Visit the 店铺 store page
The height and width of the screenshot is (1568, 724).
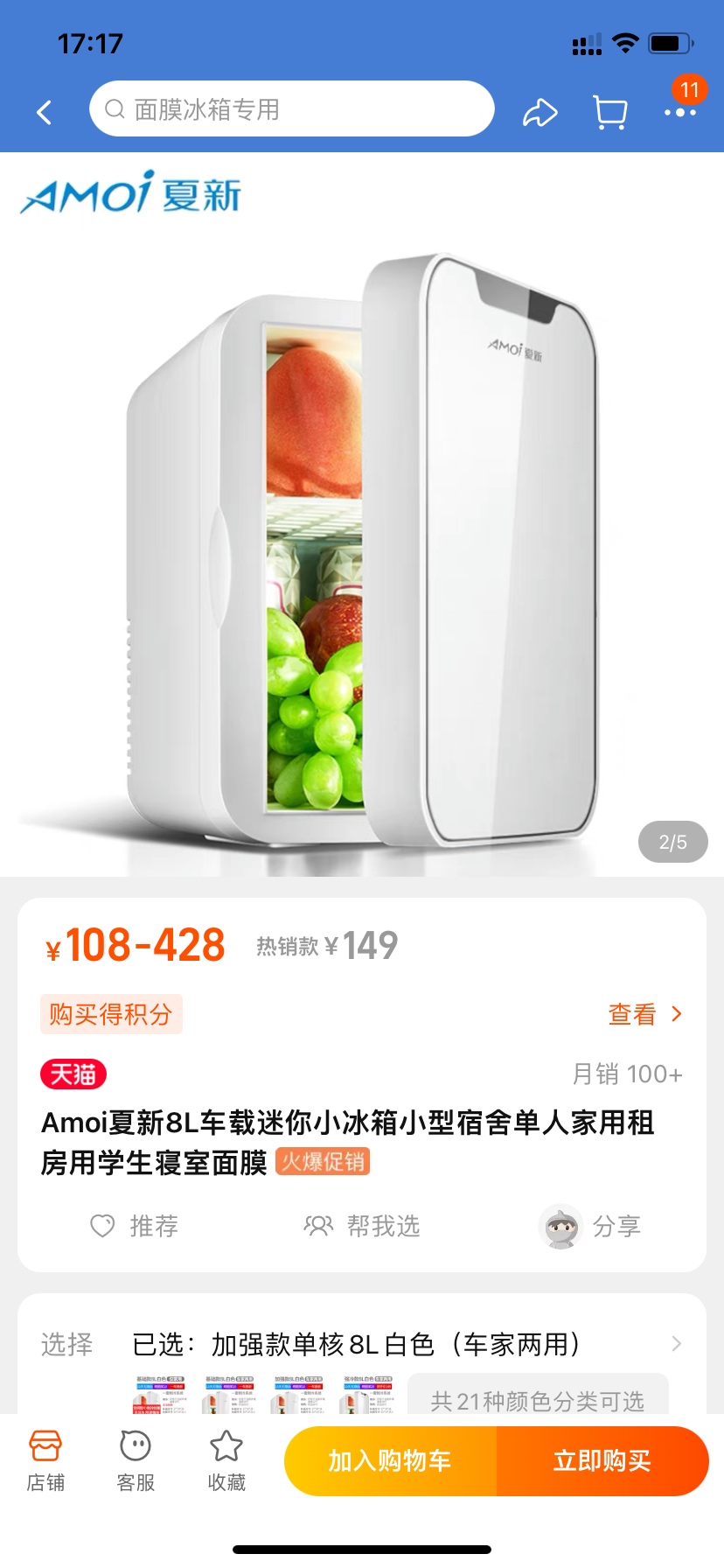[x=45, y=1460]
